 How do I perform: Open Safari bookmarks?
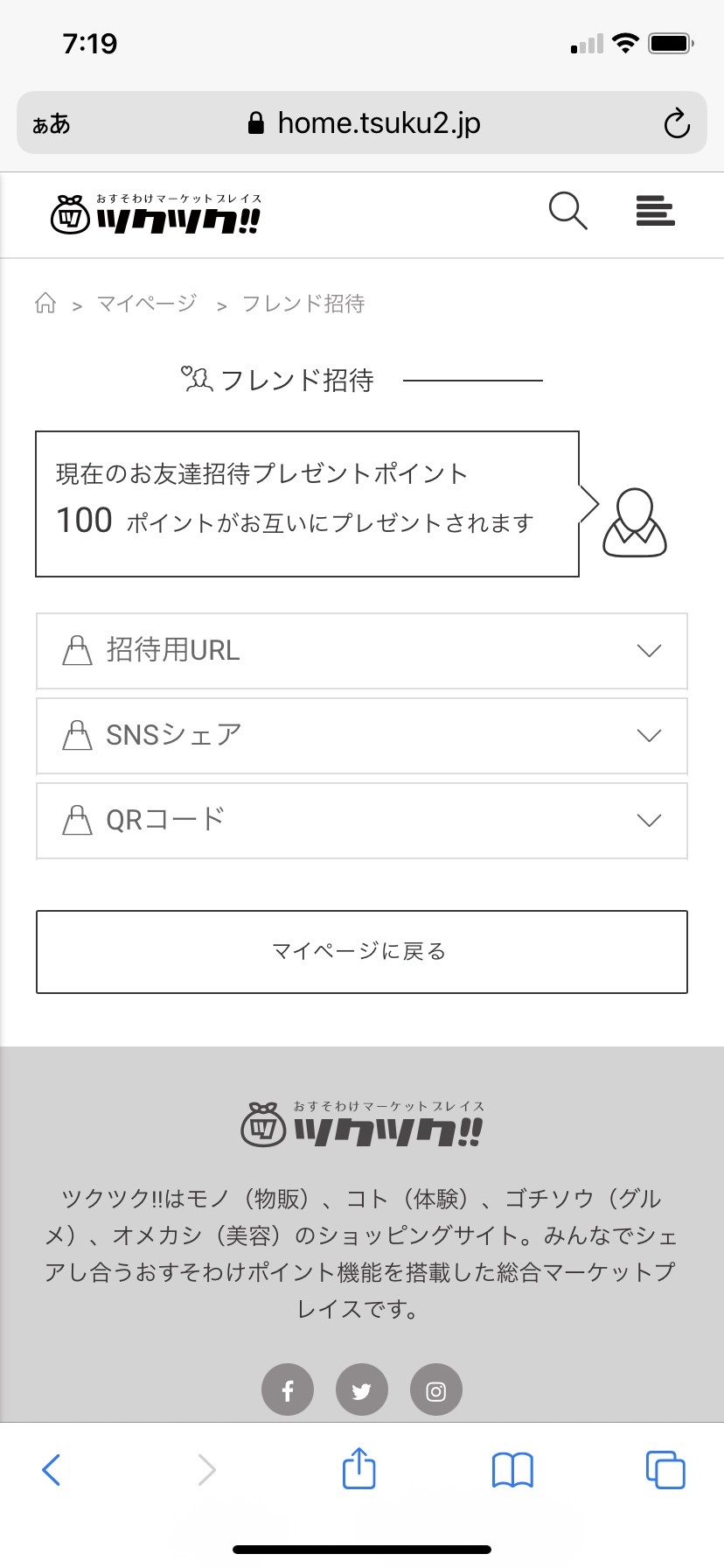(x=512, y=1470)
